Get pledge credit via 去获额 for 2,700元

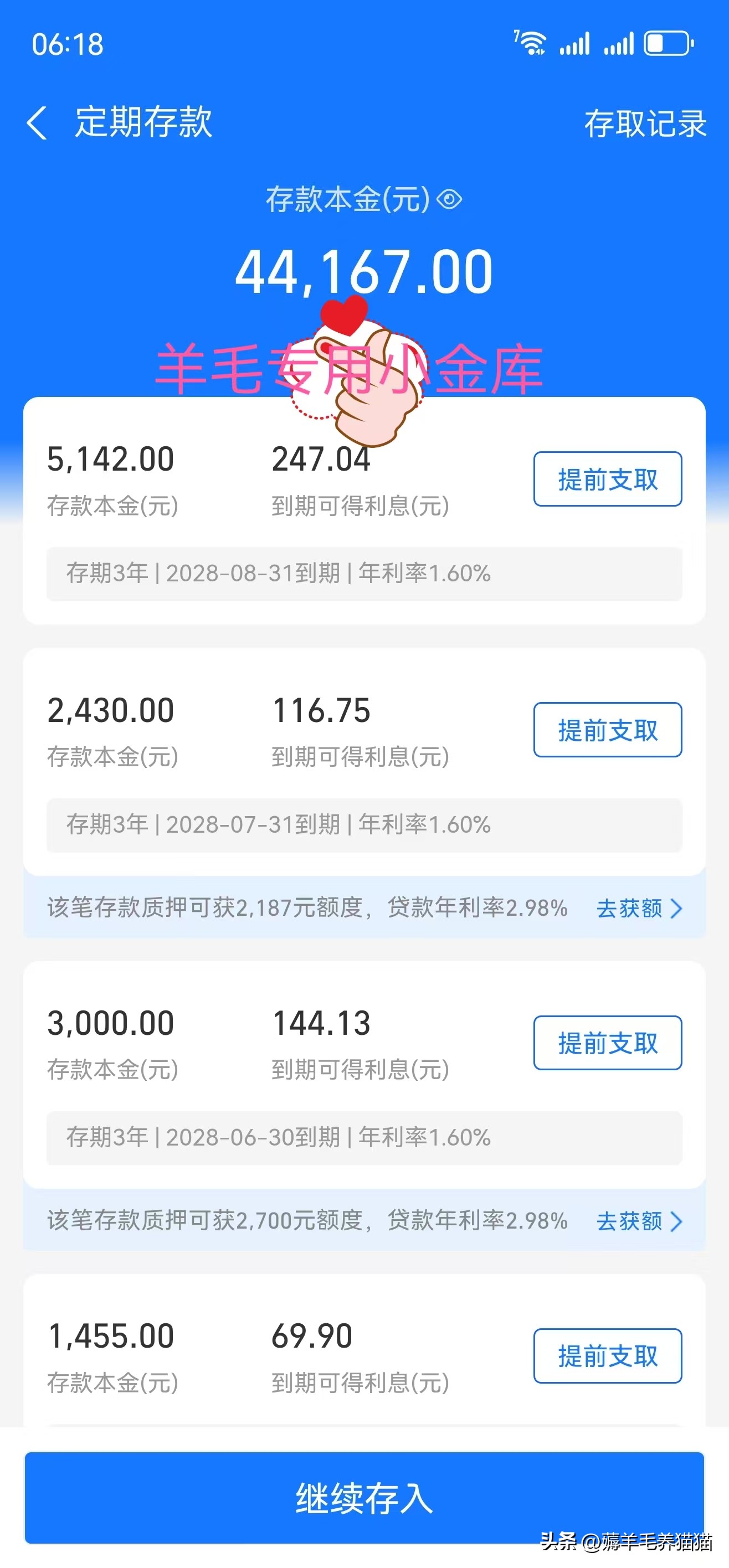[x=639, y=1221]
